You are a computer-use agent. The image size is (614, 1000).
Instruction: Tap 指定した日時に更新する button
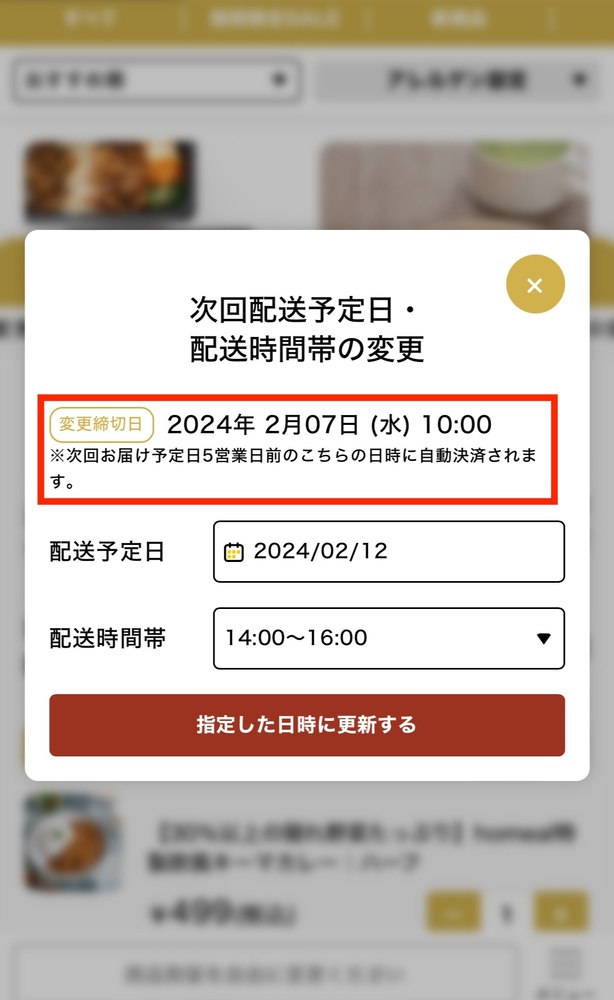[307, 725]
